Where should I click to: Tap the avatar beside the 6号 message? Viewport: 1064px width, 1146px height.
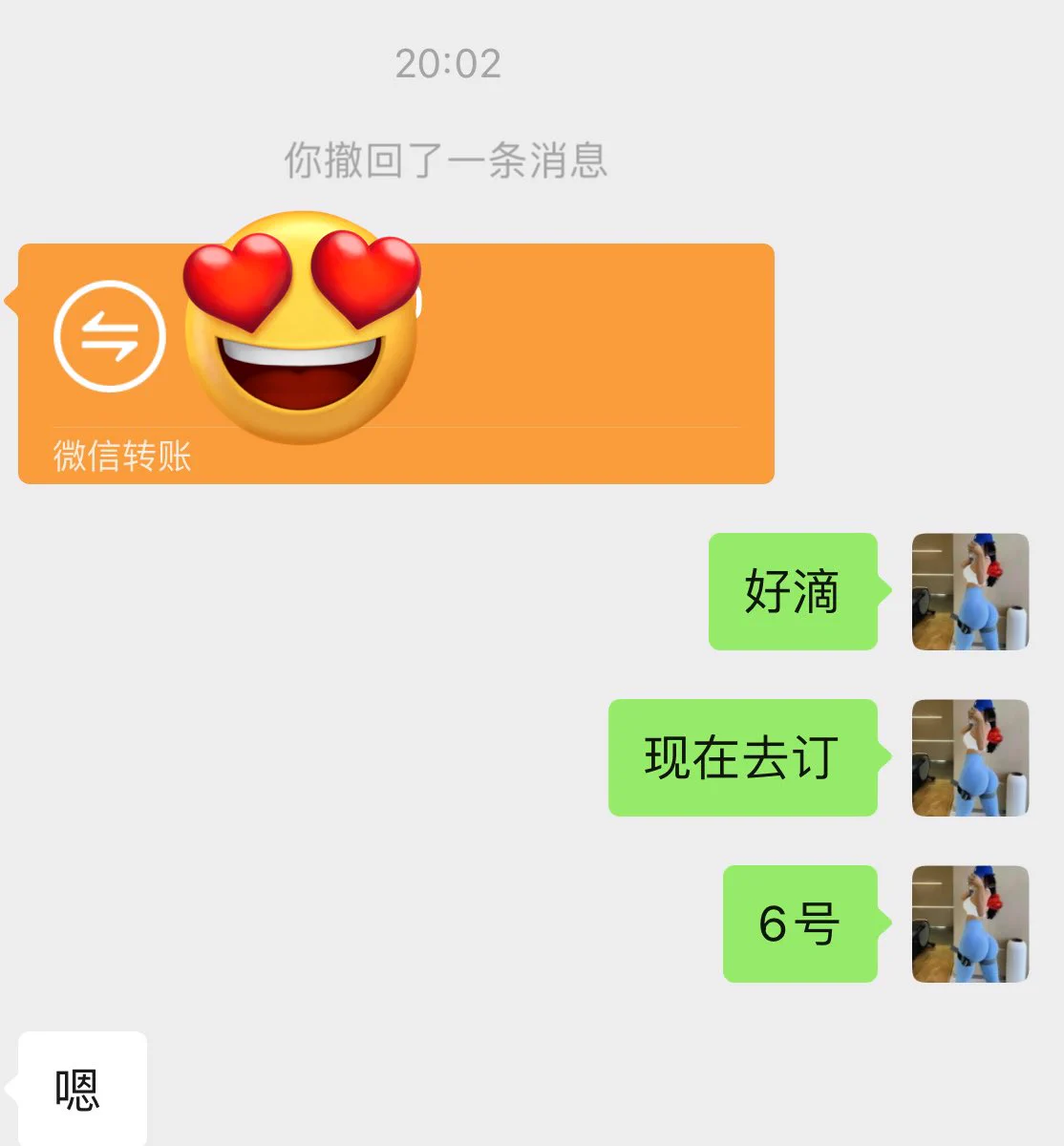969,924
